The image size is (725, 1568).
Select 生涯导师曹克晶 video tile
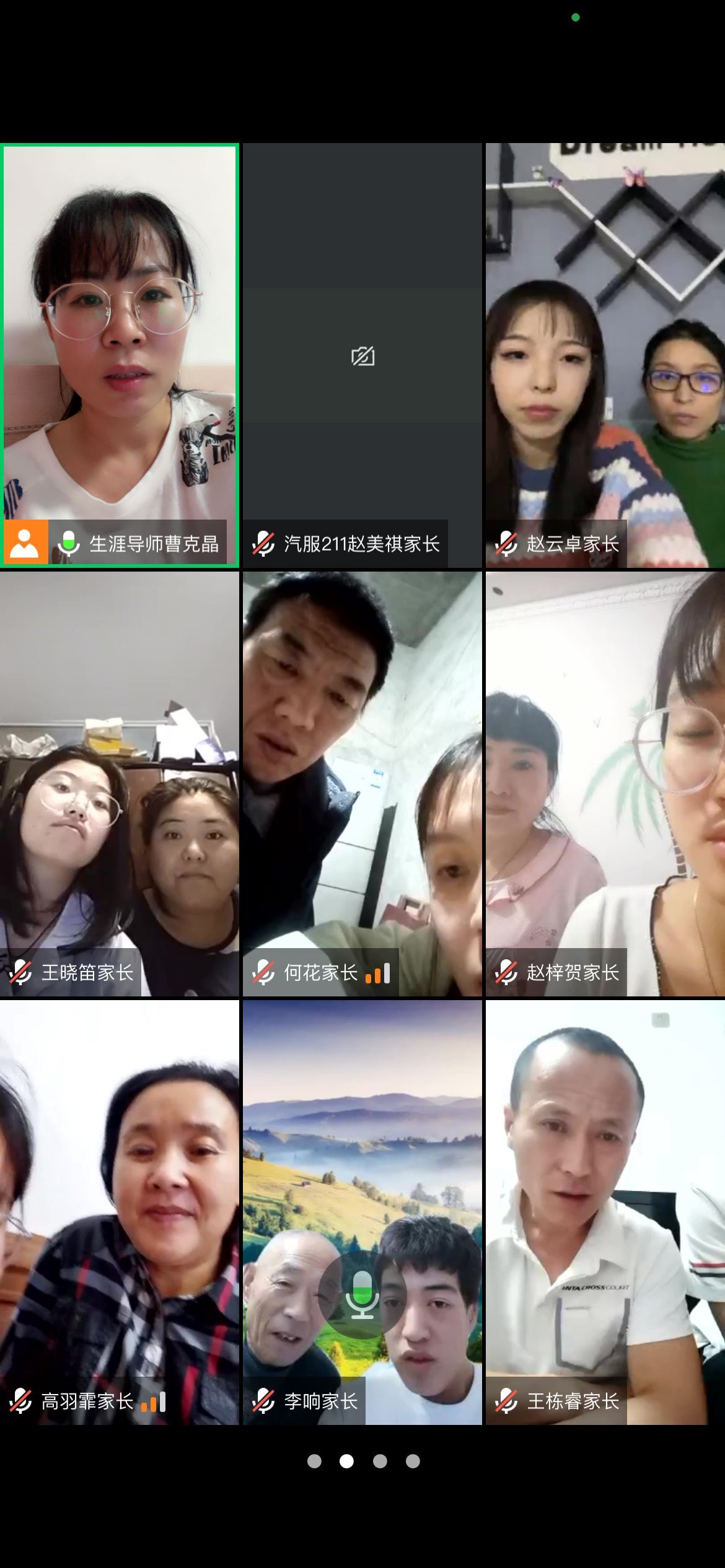coord(120,355)
